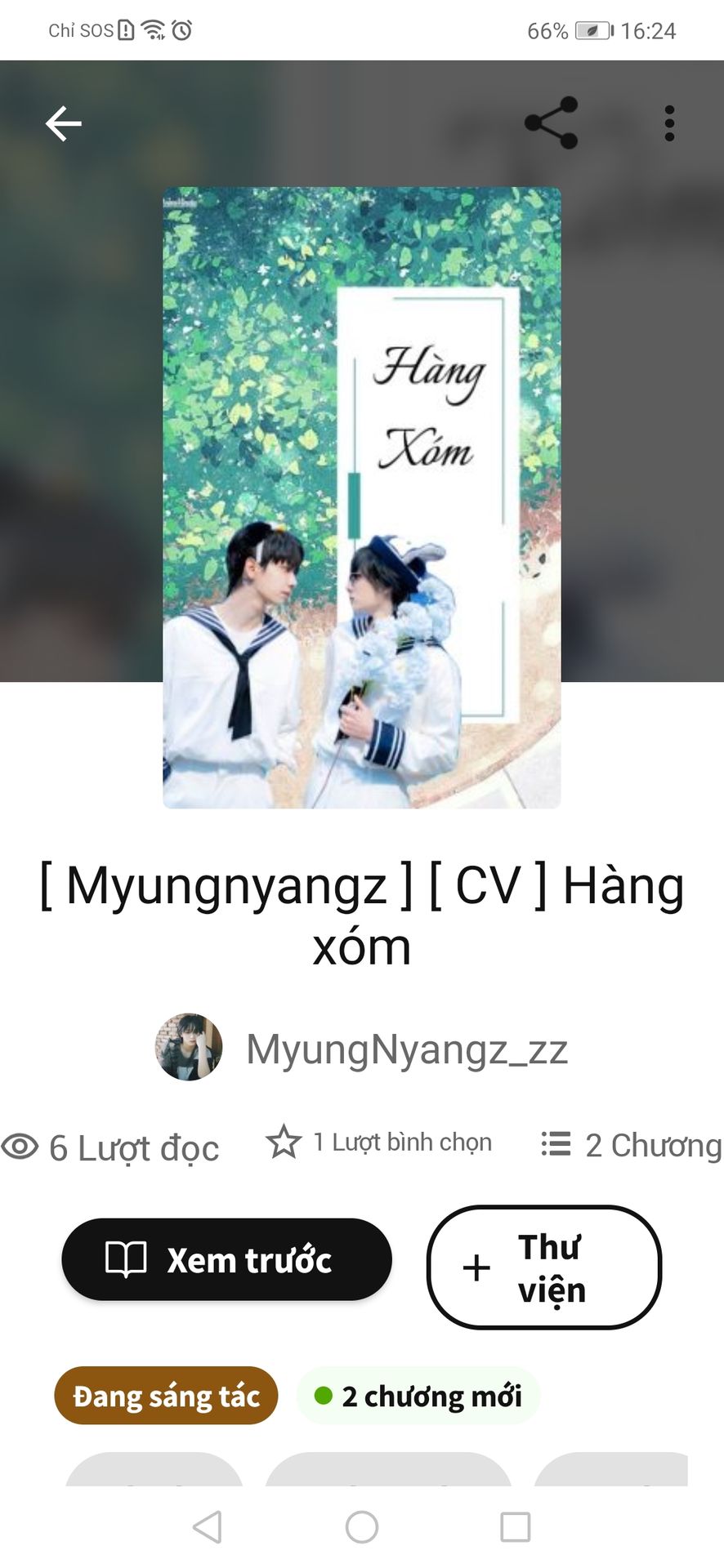This screenshot has height=1568, width=724.
Task: Open the three-dot overflow menu
Action: pos(669,123)
